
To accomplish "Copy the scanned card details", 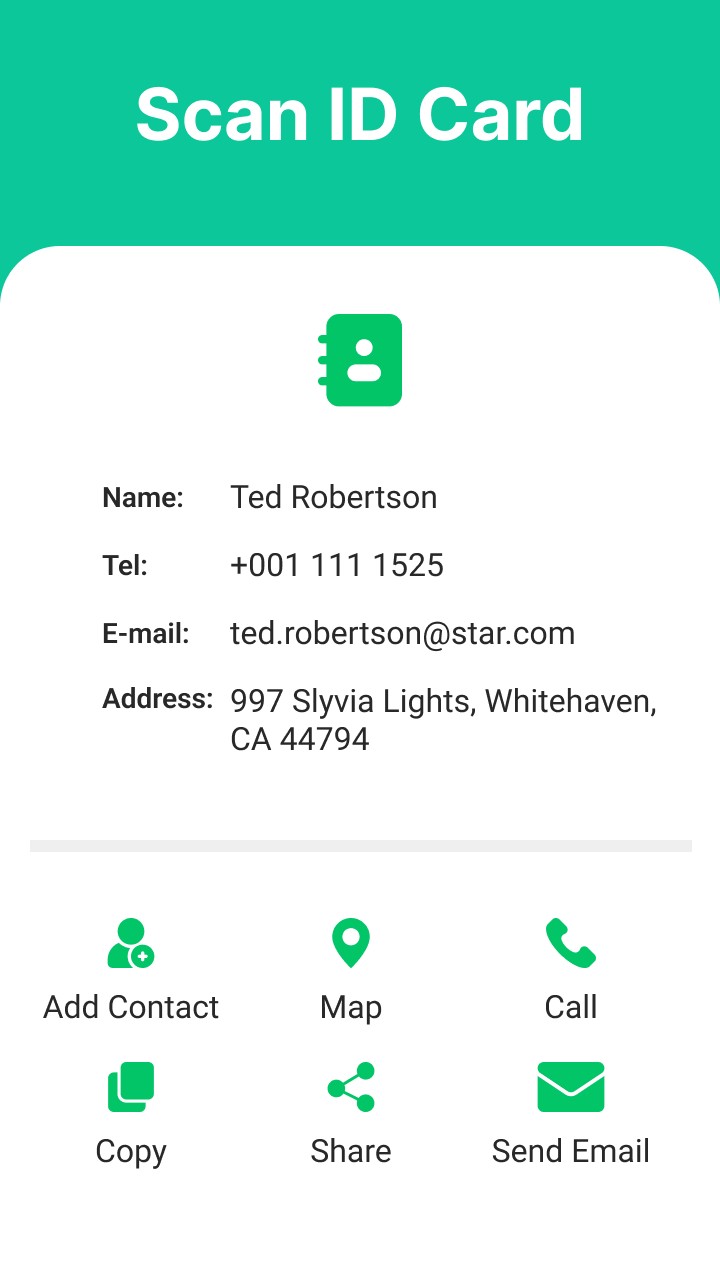I will [131, 1112].
